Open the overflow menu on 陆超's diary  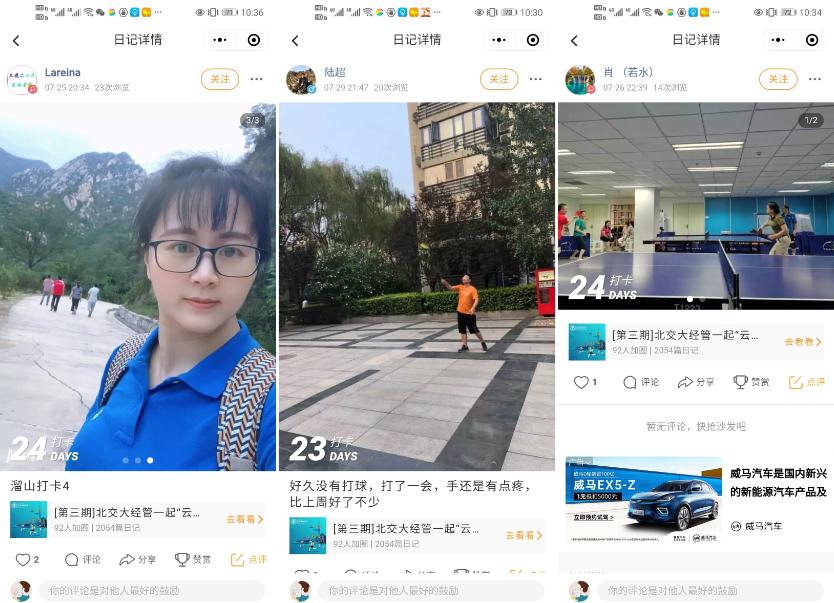pos(536,79)
